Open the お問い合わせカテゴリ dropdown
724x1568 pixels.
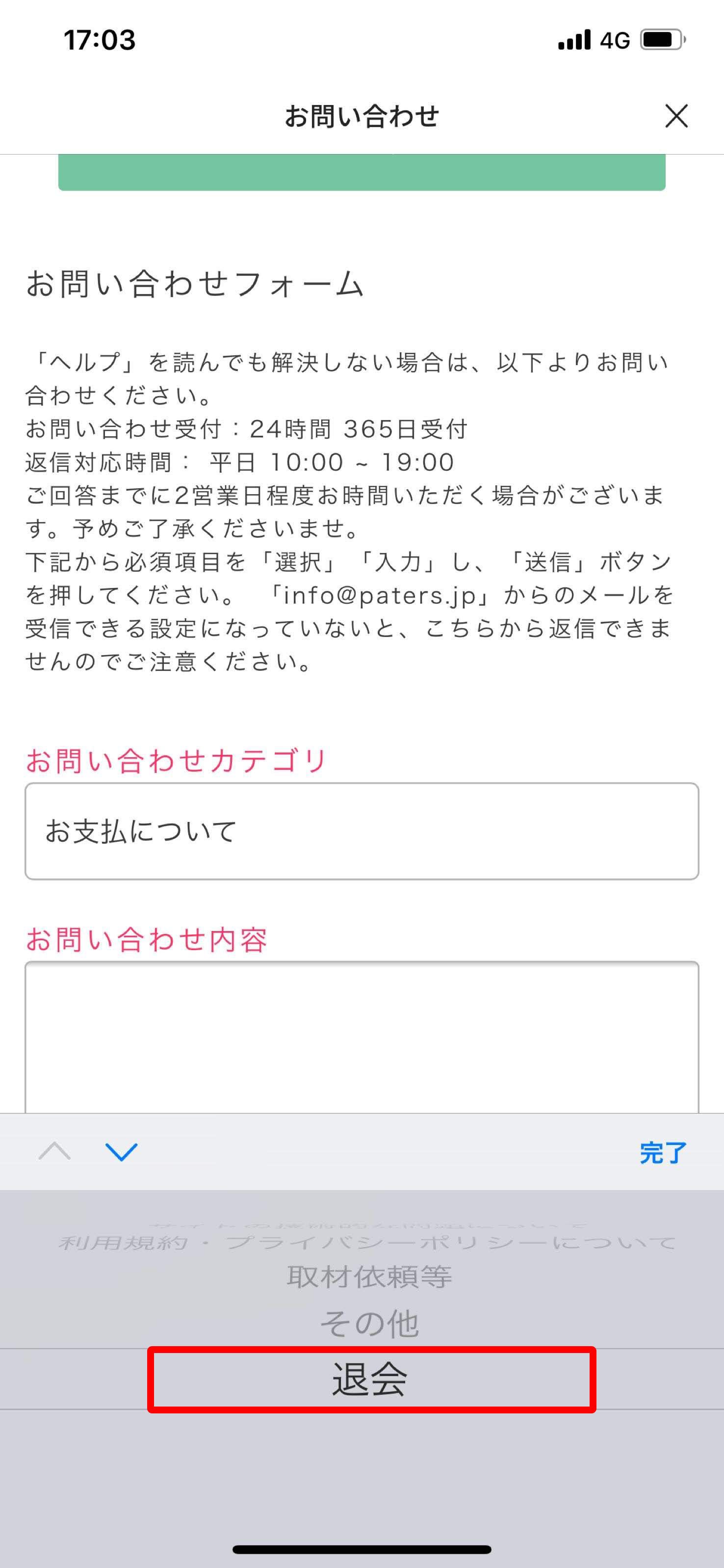362,831
